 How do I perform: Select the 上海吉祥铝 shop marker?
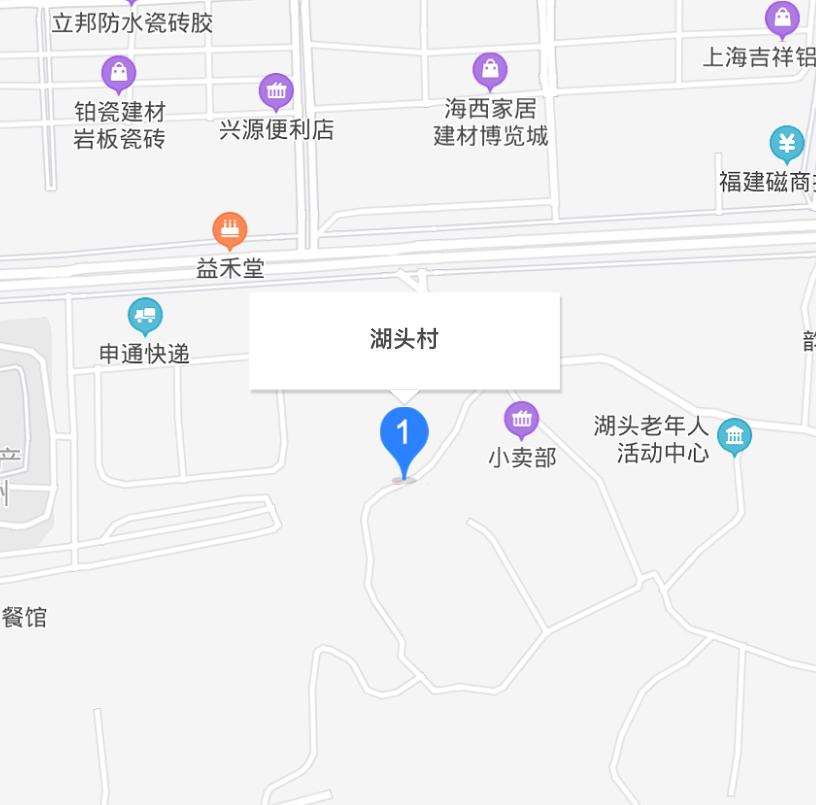pos(782,18)
